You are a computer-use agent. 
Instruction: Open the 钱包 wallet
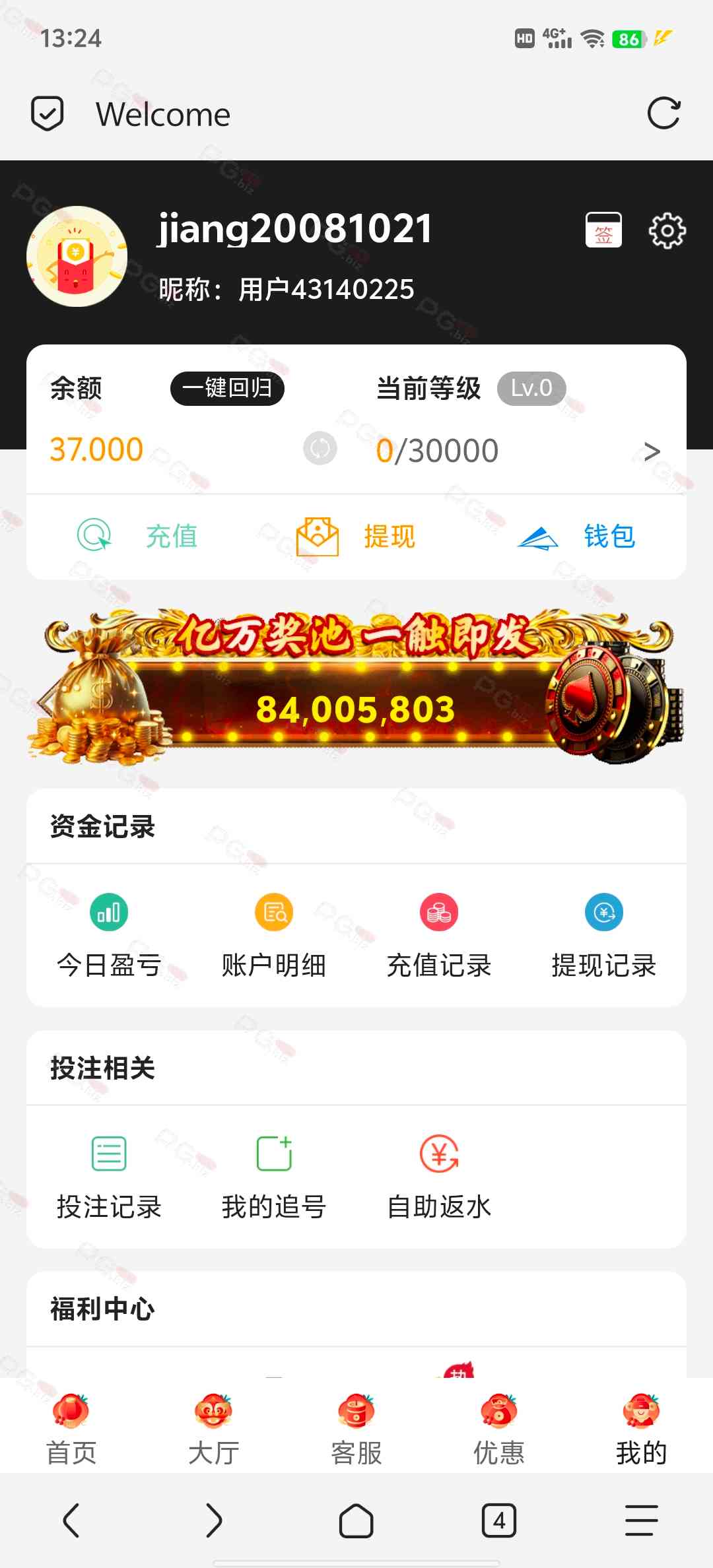[x=576, y=536]
